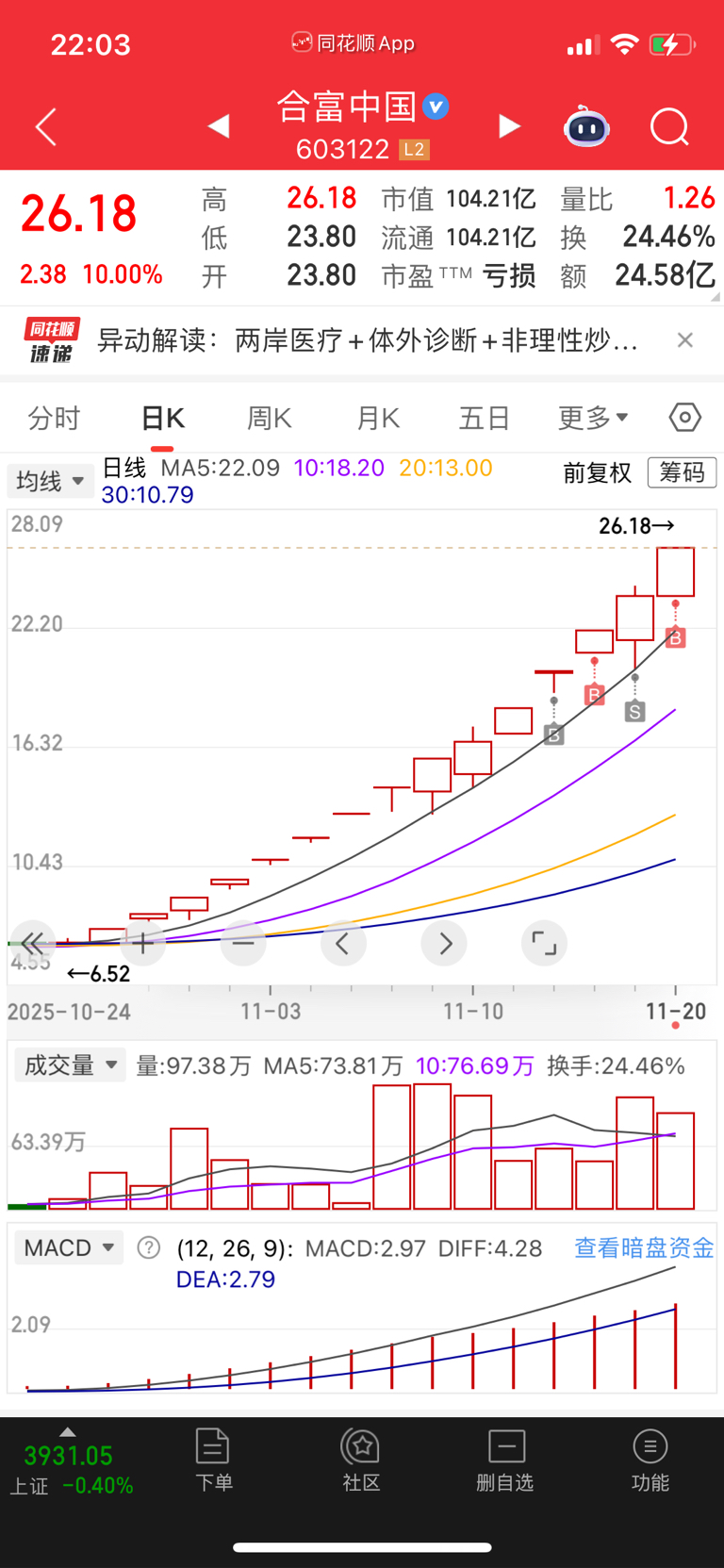The height and width of the screenshot is (1568, 724).
Task: Dismiss the 异动解读 news banner
Action: click(x=685, y=340)
